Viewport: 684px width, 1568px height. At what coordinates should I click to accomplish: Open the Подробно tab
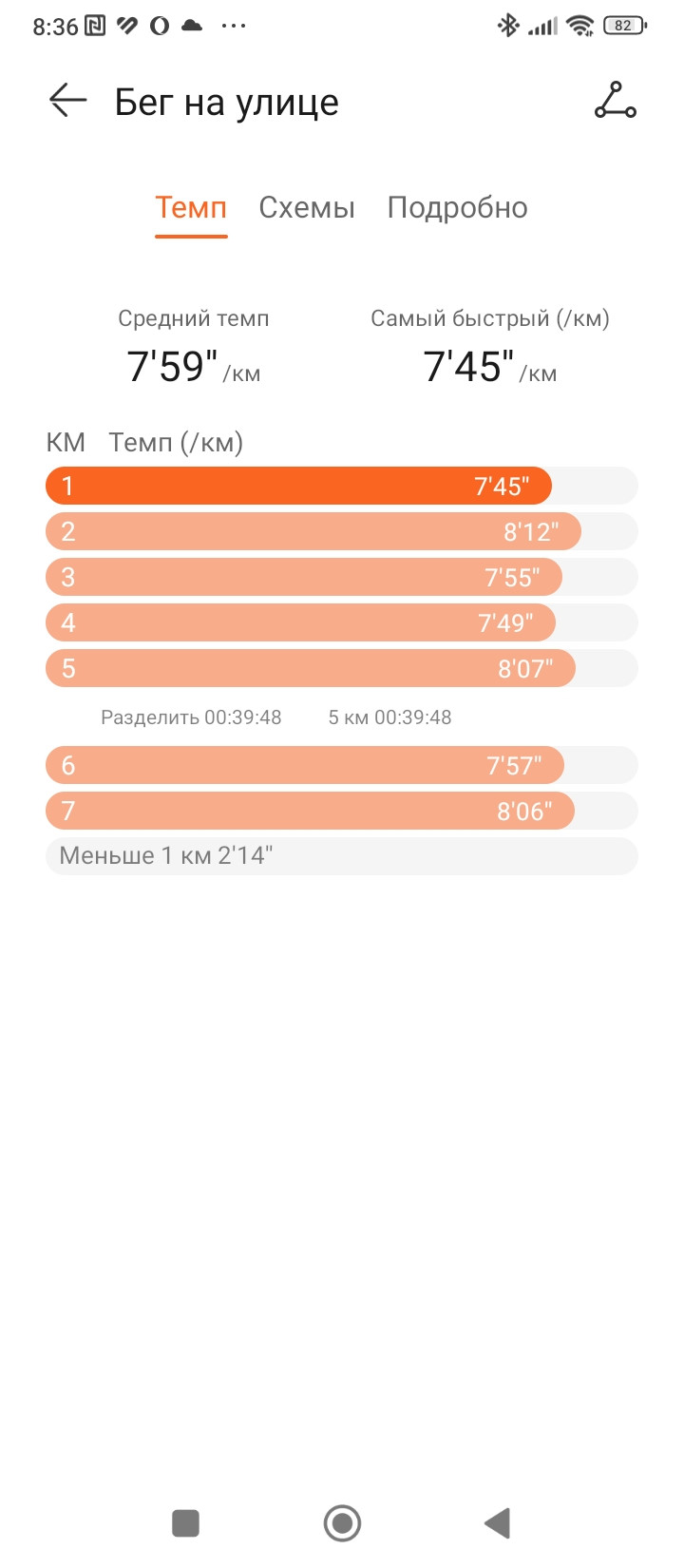point(457,207)
